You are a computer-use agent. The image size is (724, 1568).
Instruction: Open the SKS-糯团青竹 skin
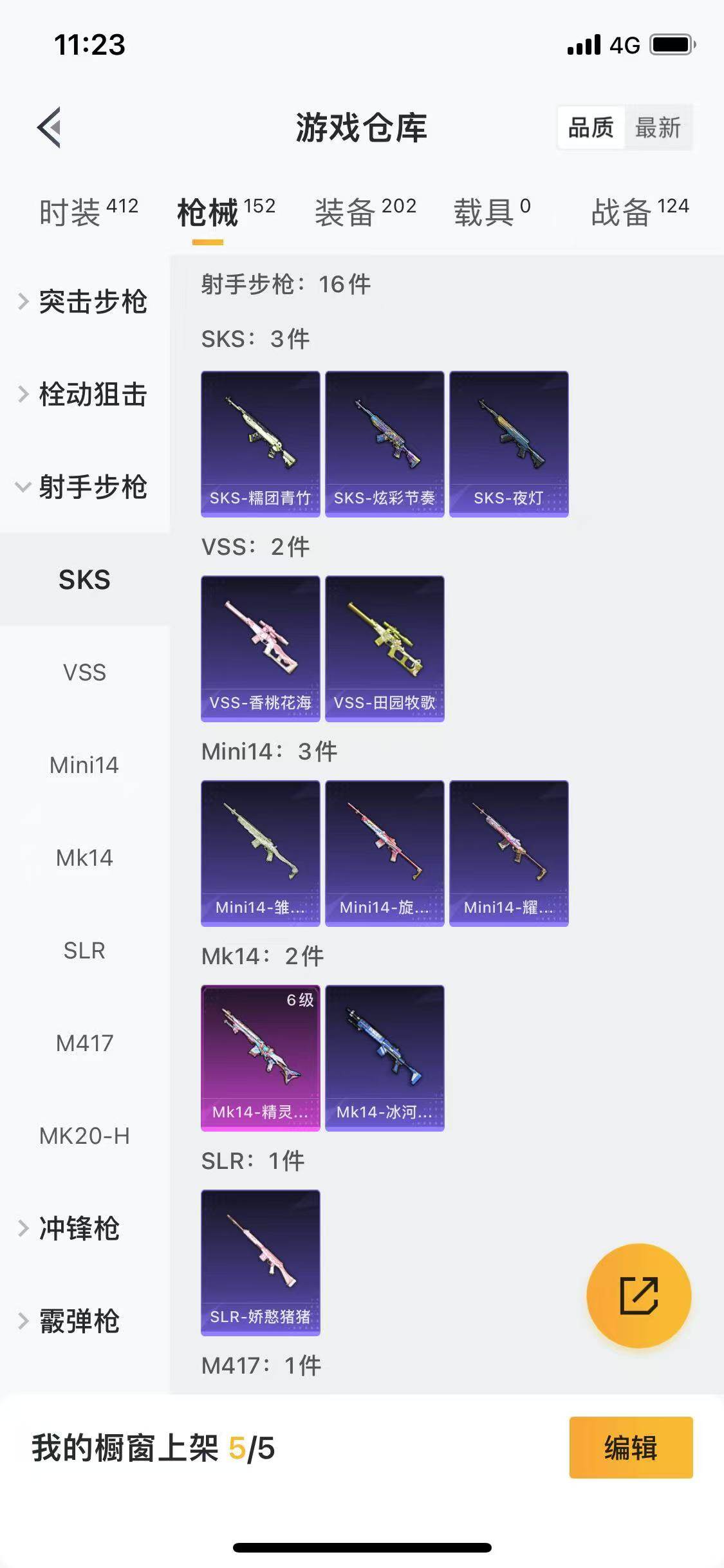click(x=260, y=443)
